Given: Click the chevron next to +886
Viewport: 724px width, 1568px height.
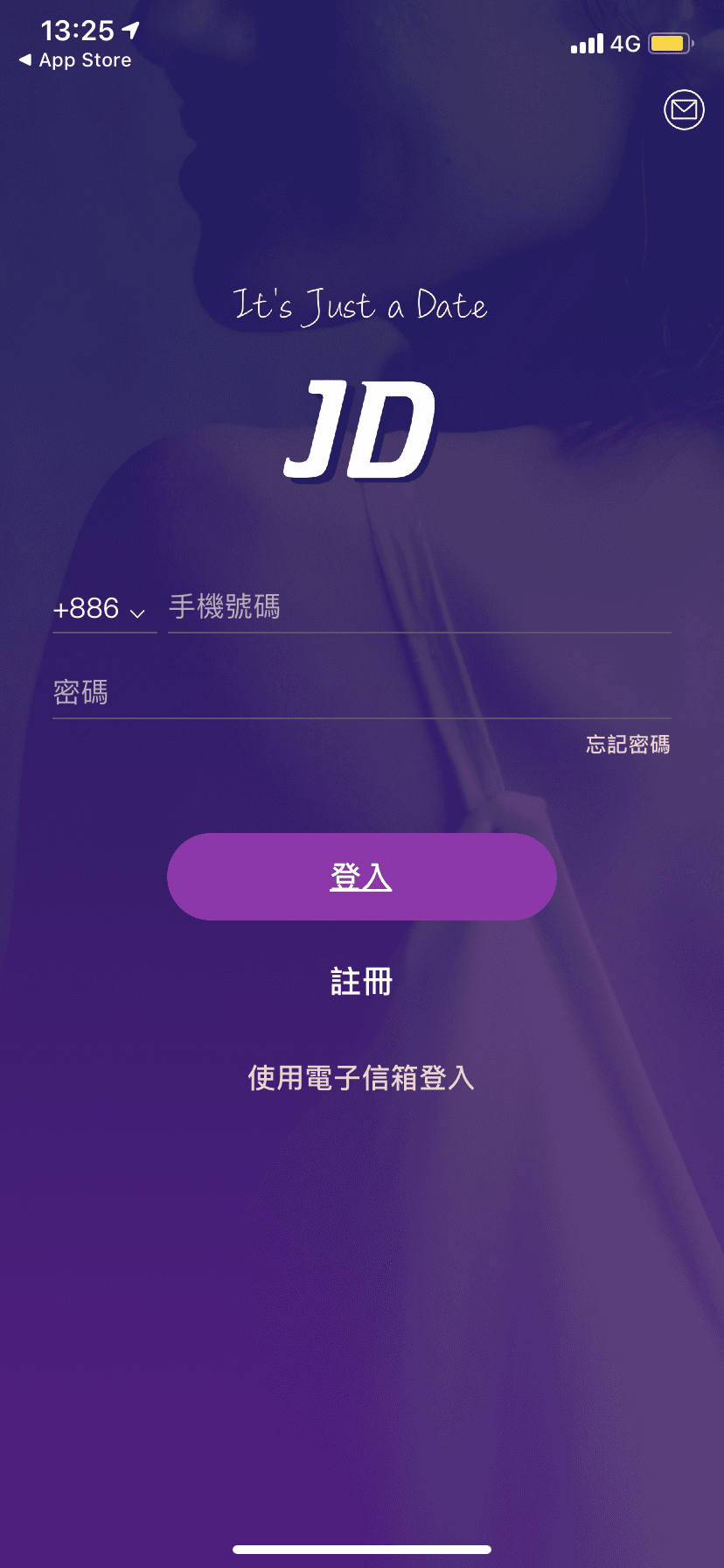Looking at the screenshot, I should [138, 612].
